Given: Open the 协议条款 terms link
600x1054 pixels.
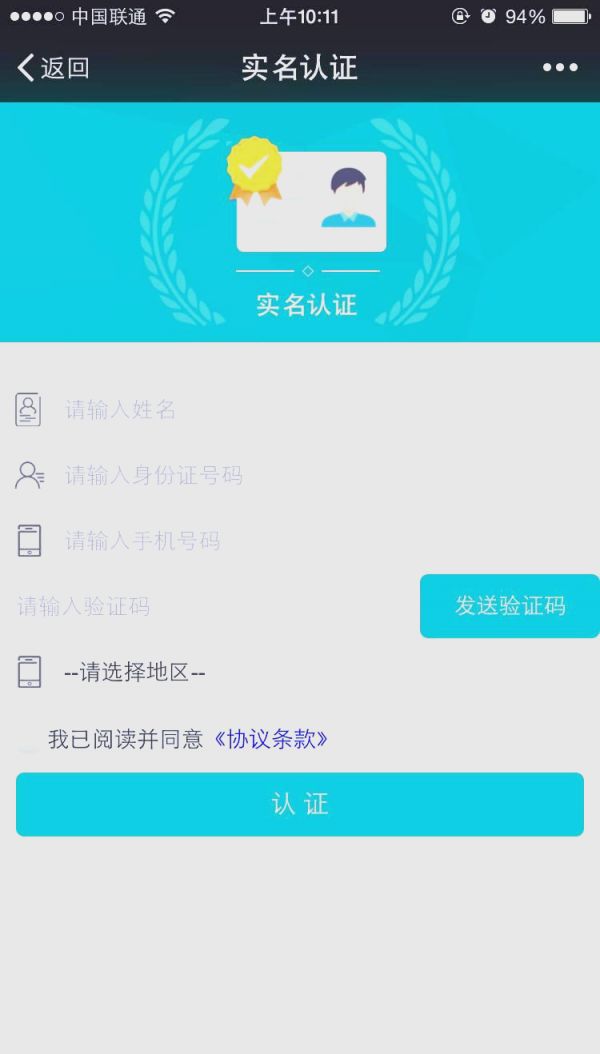Looking at the screenshot, I should pyautogui.click(x=271, y=739).
